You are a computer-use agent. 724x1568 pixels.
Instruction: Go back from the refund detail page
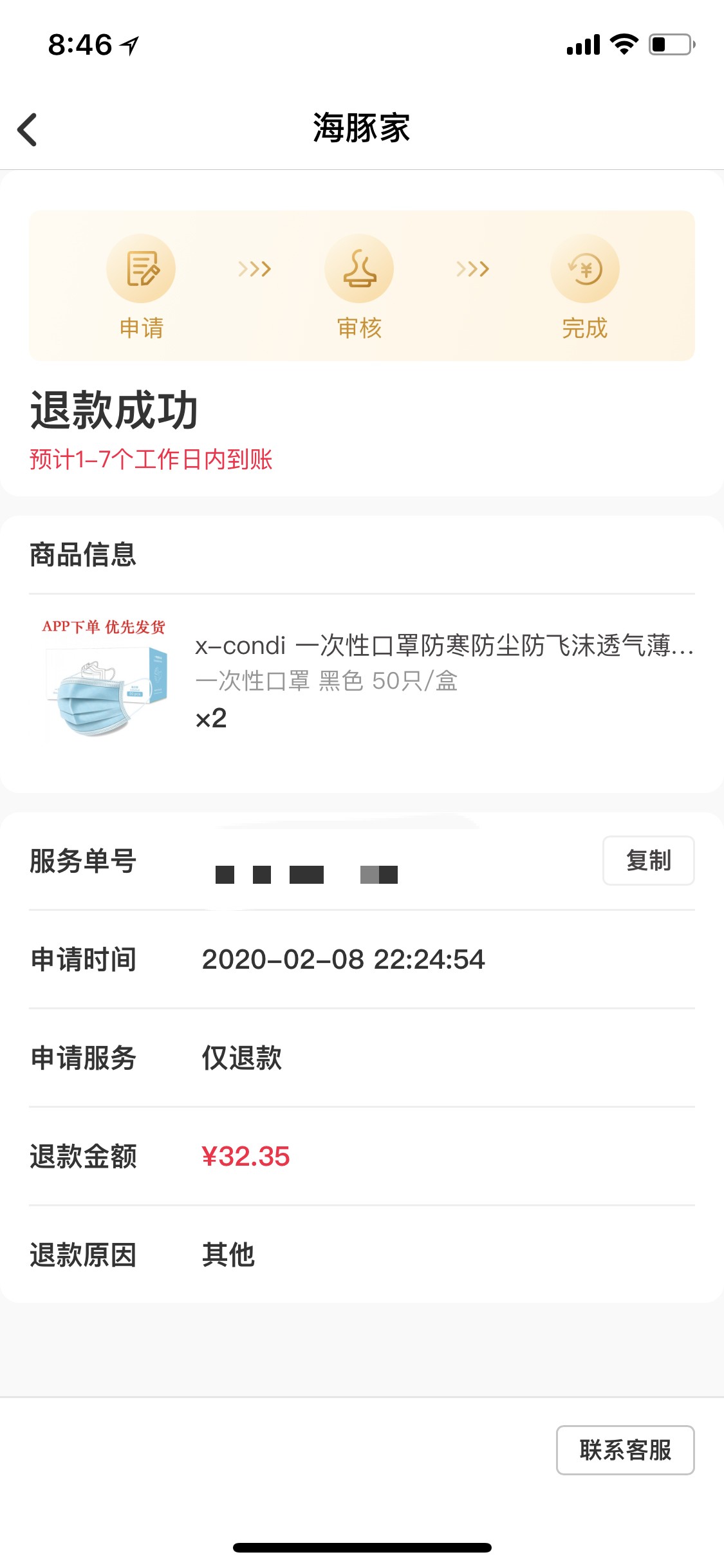[x=27, y=129]
